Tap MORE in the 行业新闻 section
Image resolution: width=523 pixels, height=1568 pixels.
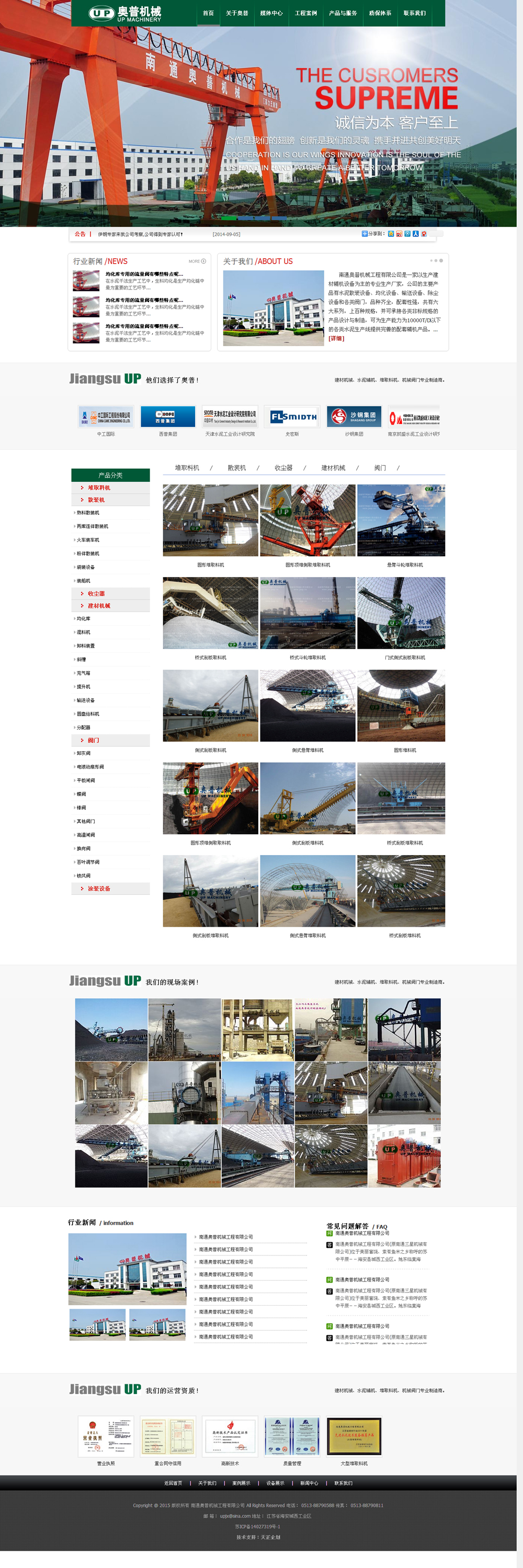pyautogui.click(x=197, y=261)
